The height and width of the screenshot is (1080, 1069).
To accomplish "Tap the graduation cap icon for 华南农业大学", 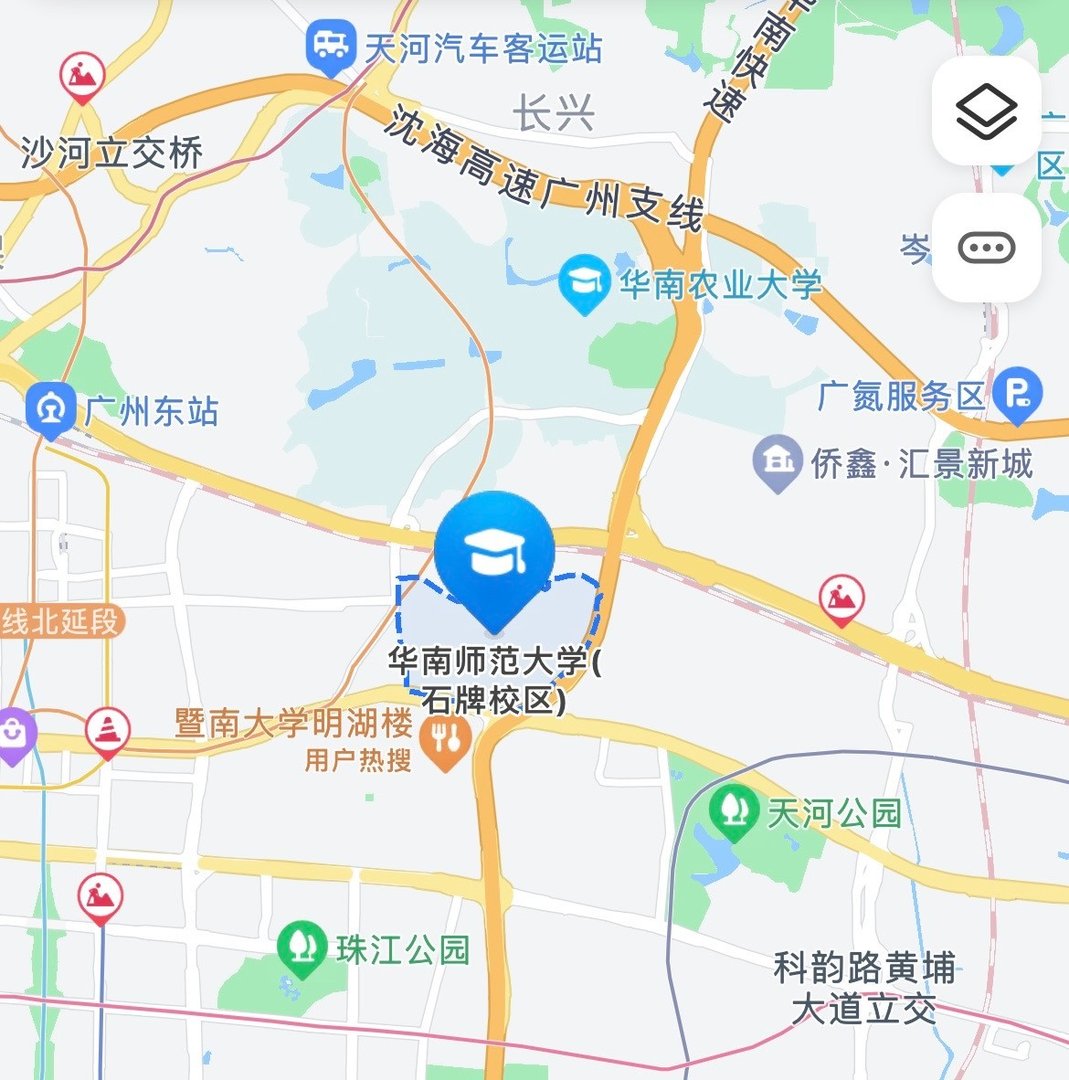I will pyautogui.click(x=585, y=281).
